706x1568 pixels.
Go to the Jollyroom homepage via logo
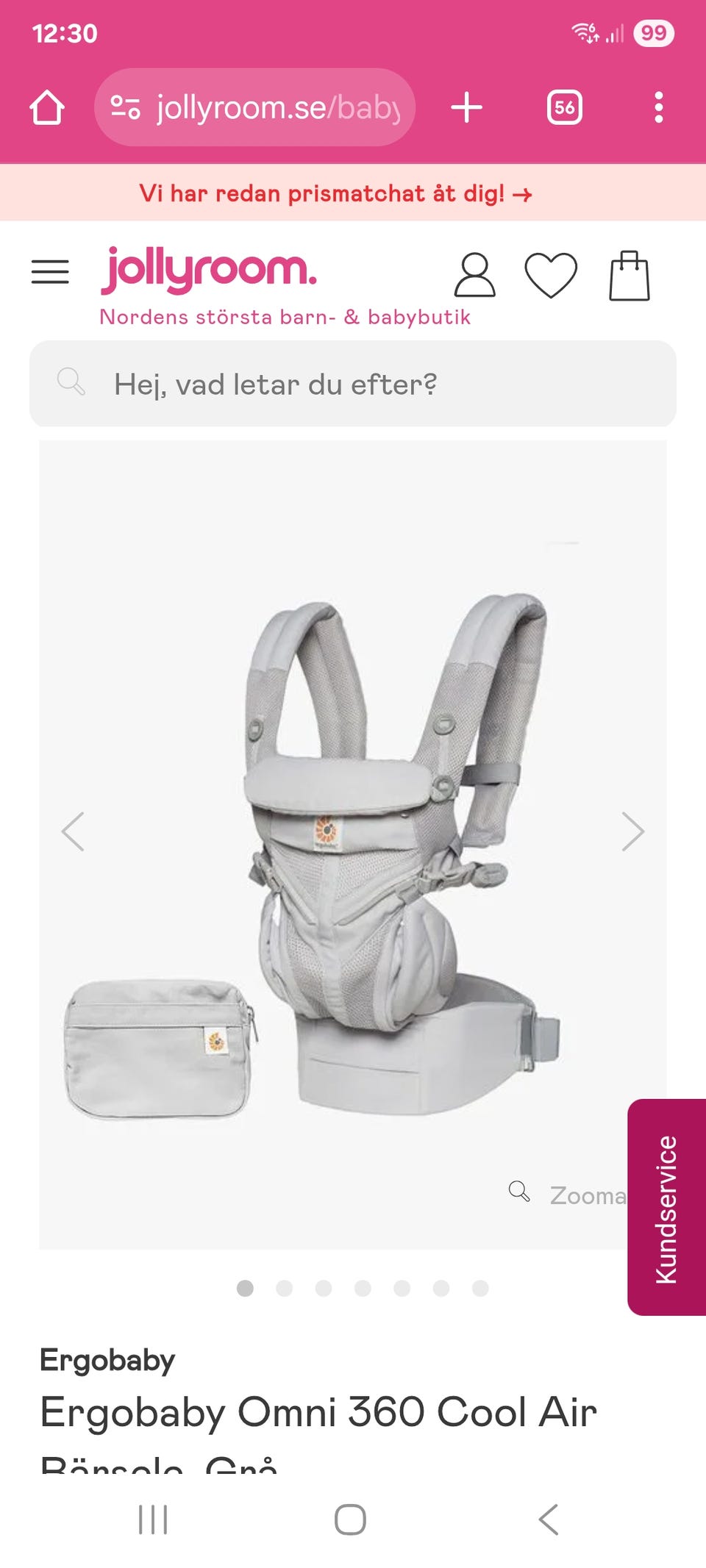[x=209, y=271]
